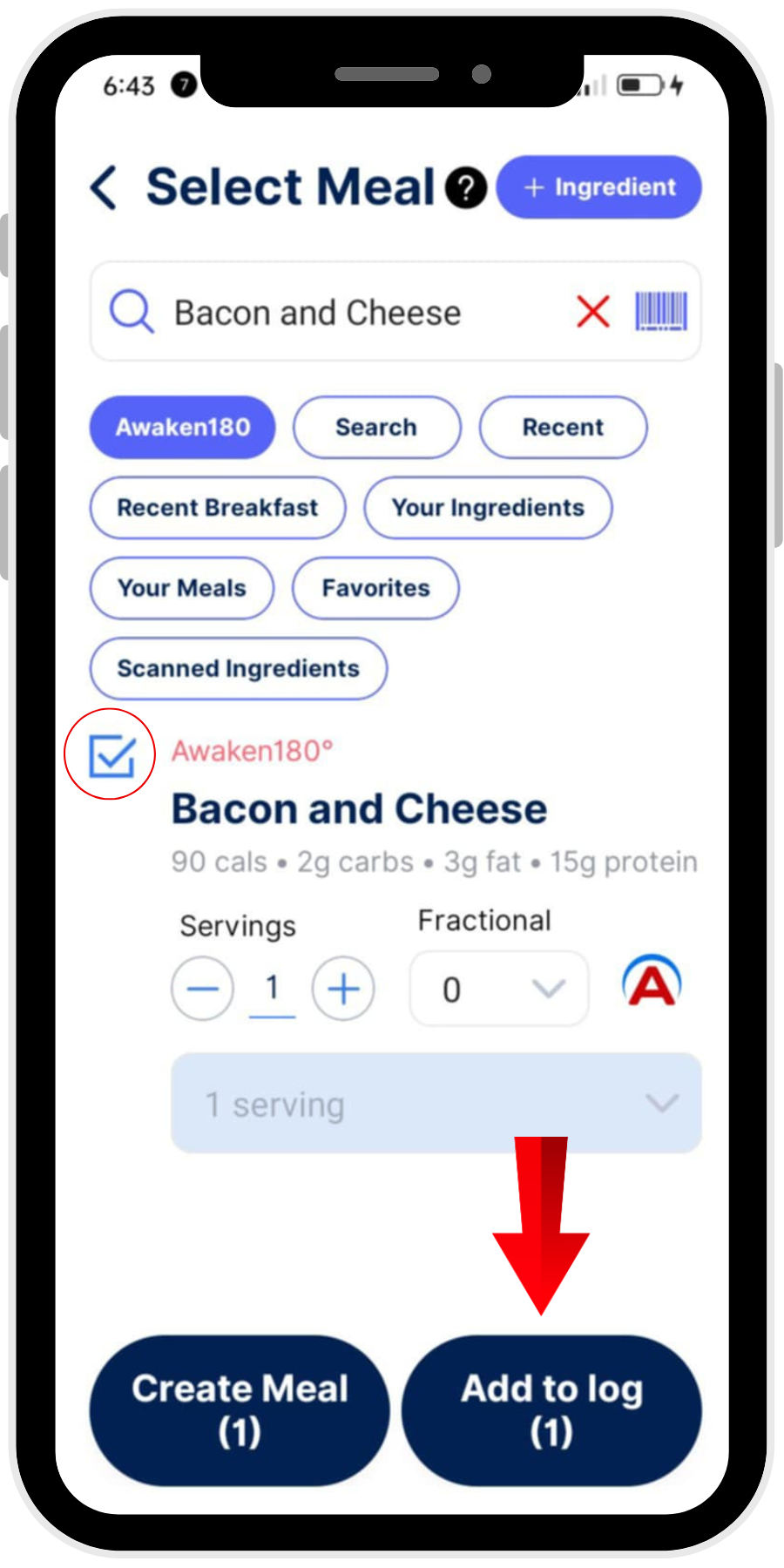The image size is (784, 1568).
Task: Create Meal with selected item
Action: coord(240,1409)
